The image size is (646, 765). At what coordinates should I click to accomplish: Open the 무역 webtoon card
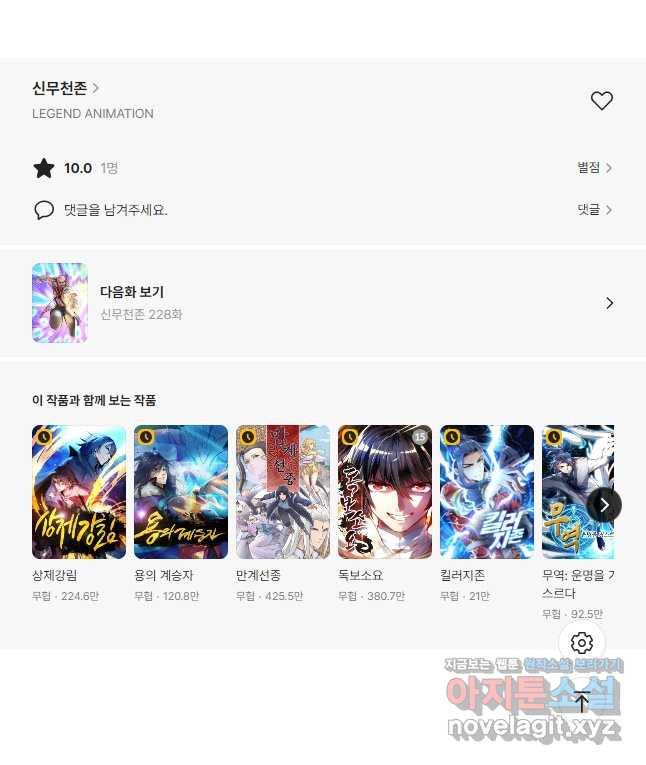point(566,492)
